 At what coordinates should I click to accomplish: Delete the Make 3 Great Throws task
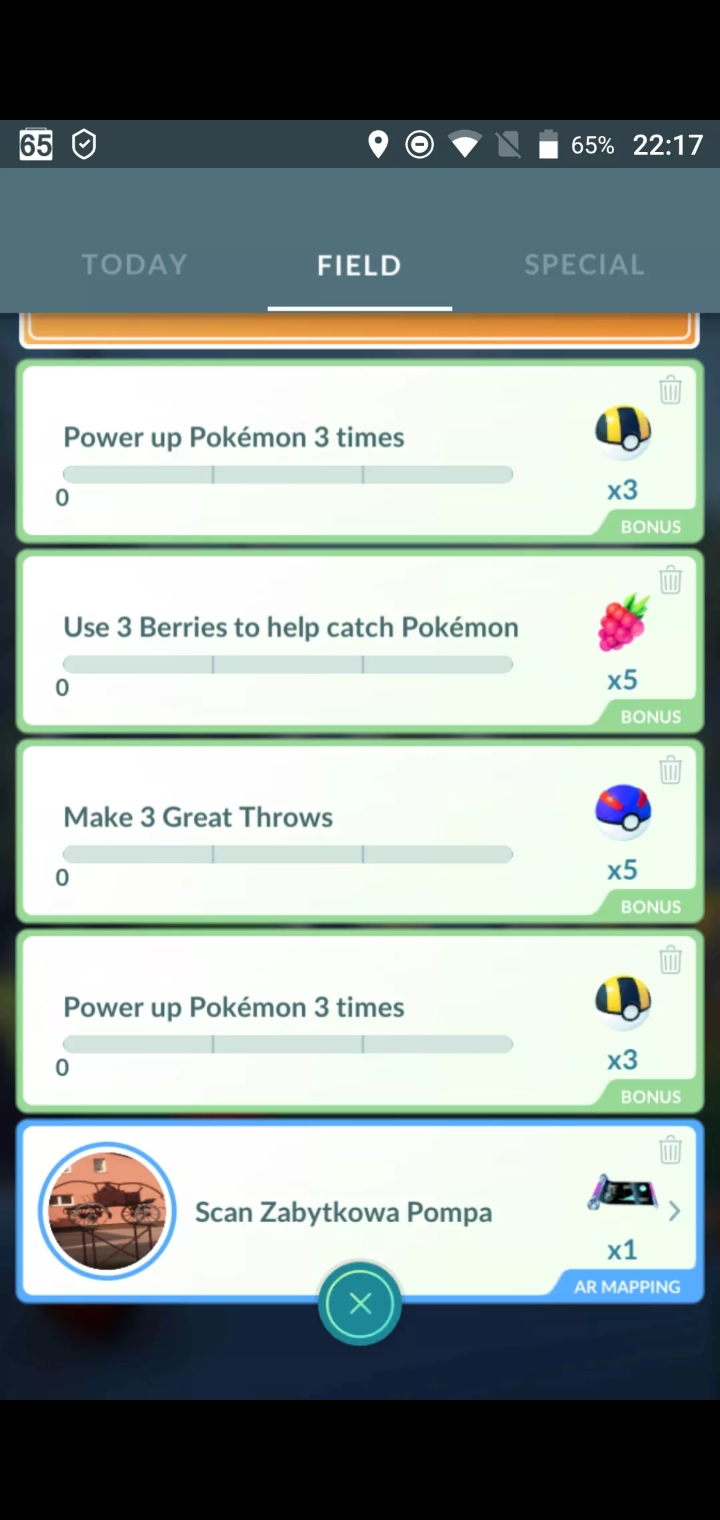[670, 770]
